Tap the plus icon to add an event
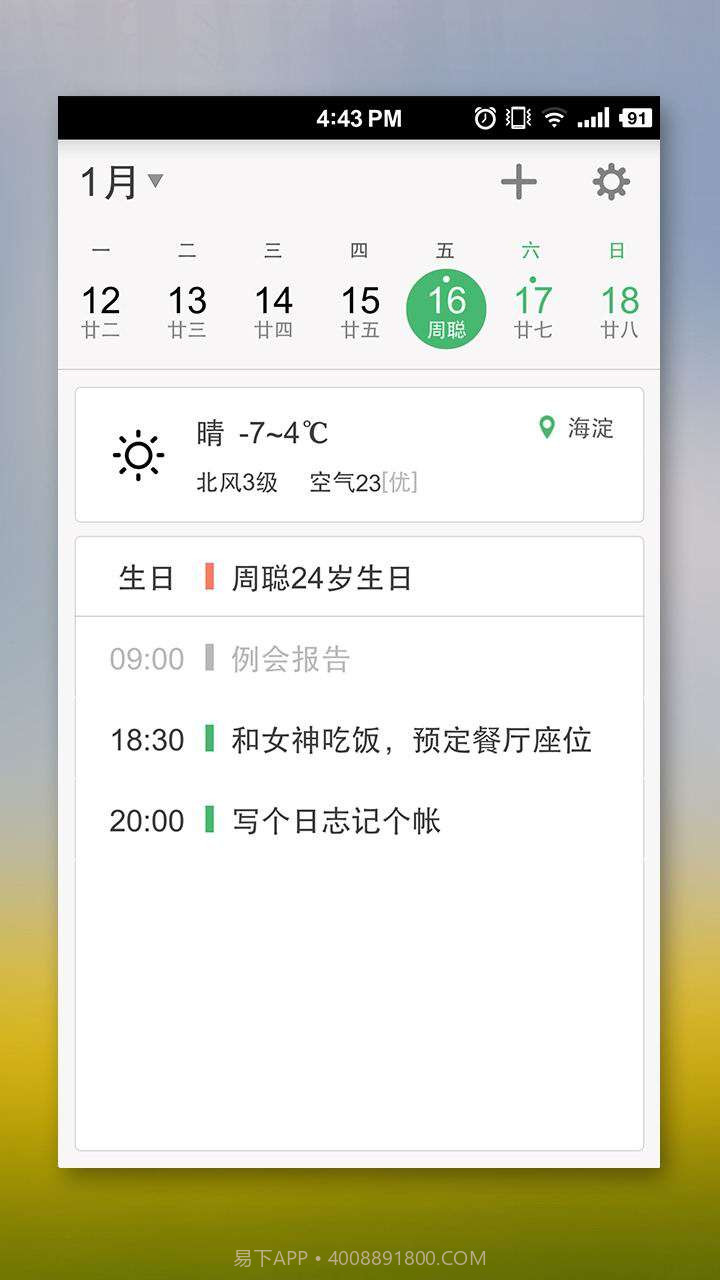 tap(519, 181)
